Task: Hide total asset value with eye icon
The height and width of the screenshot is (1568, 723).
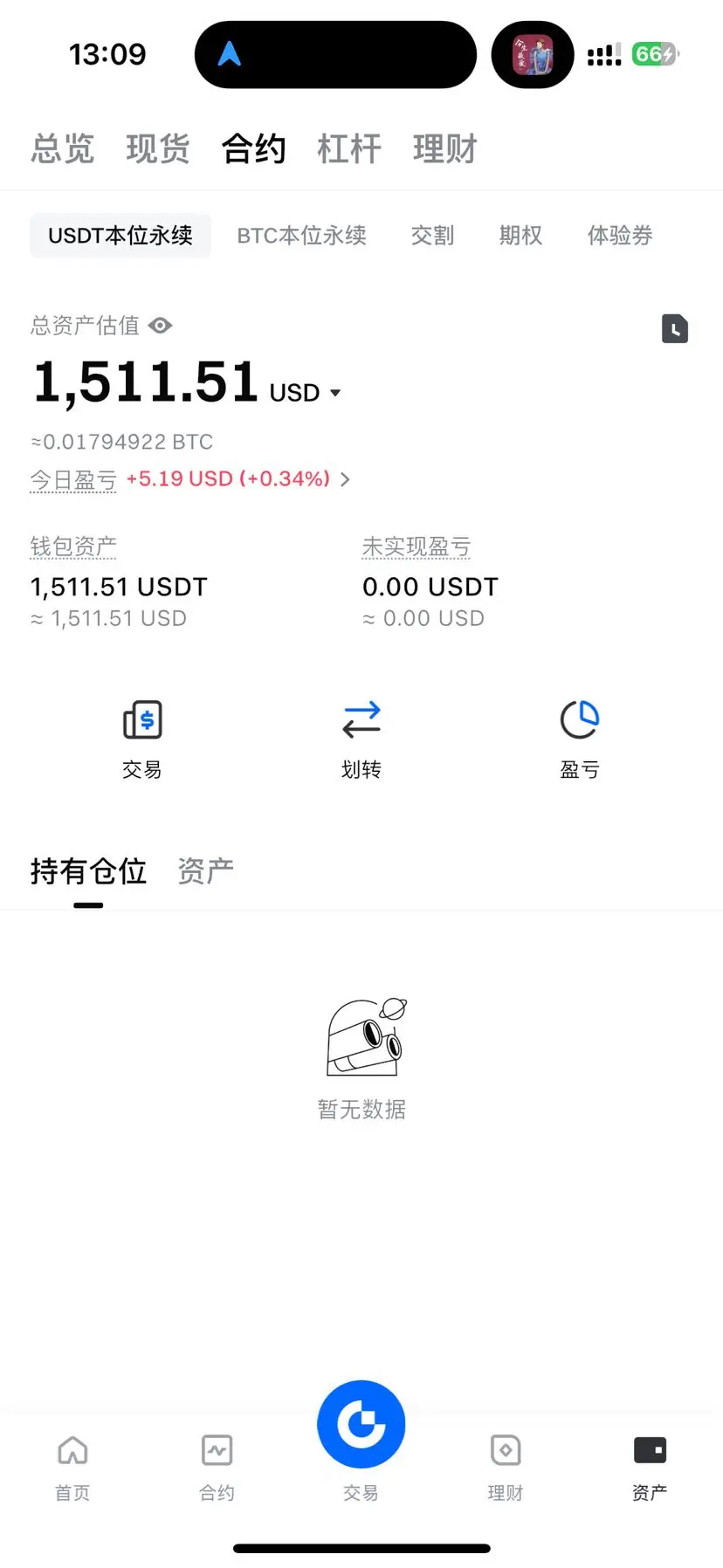Action: click(x=160, y=326)
